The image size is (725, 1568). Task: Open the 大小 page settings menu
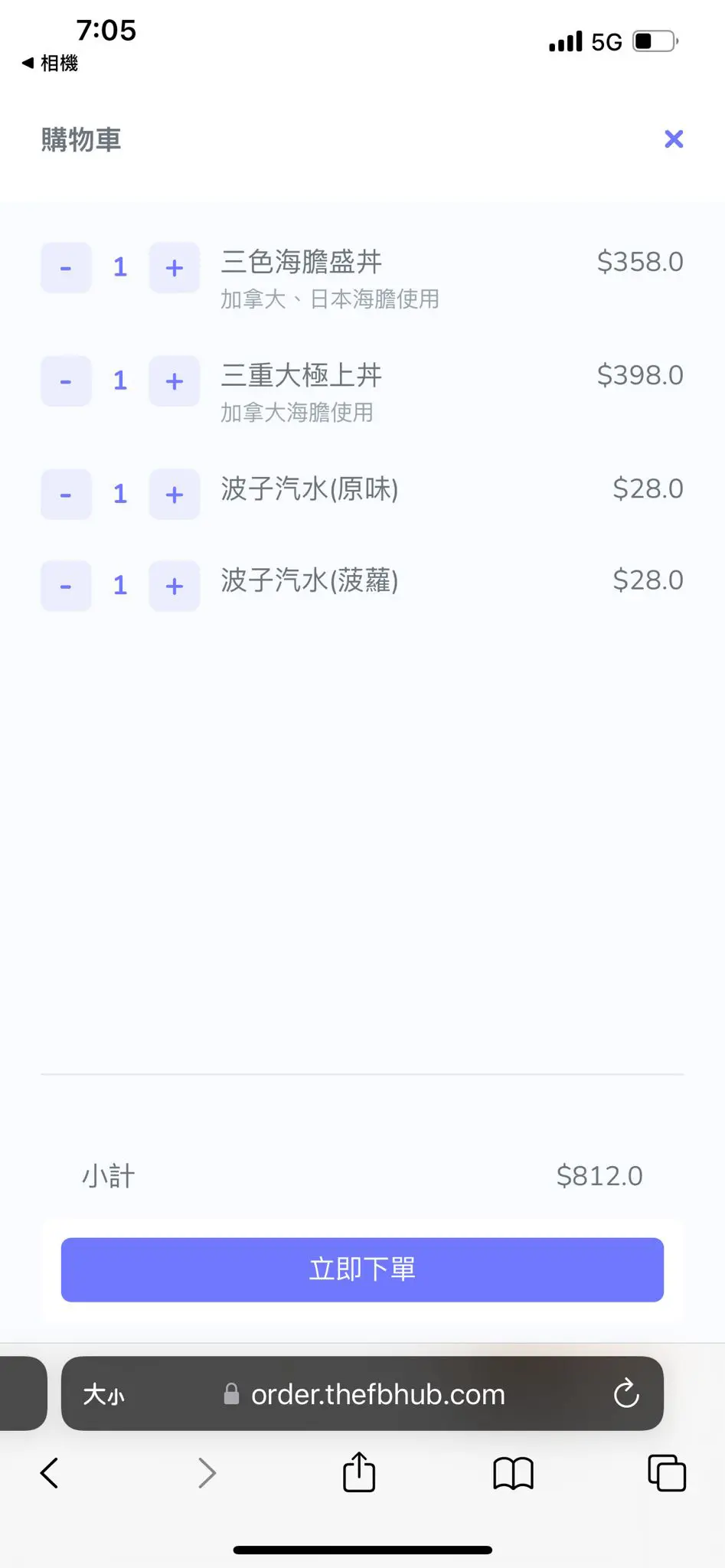pyautogui.click(x=104, y=1394)
